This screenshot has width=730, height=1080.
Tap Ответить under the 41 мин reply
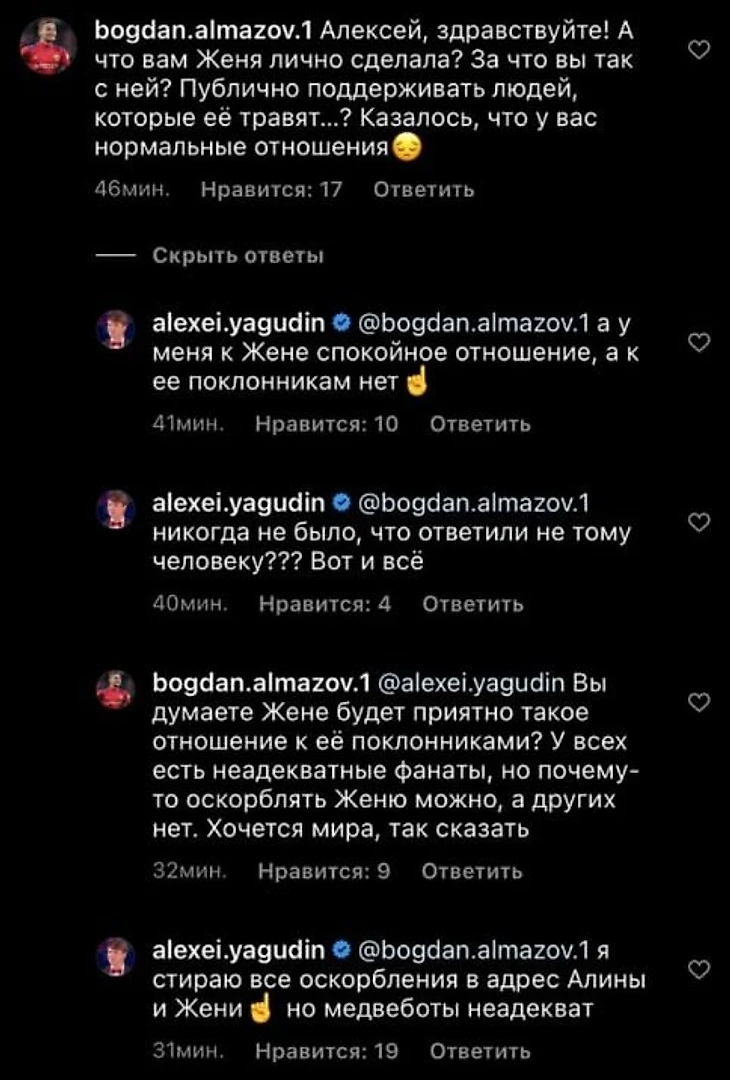[x=480, y=424]
